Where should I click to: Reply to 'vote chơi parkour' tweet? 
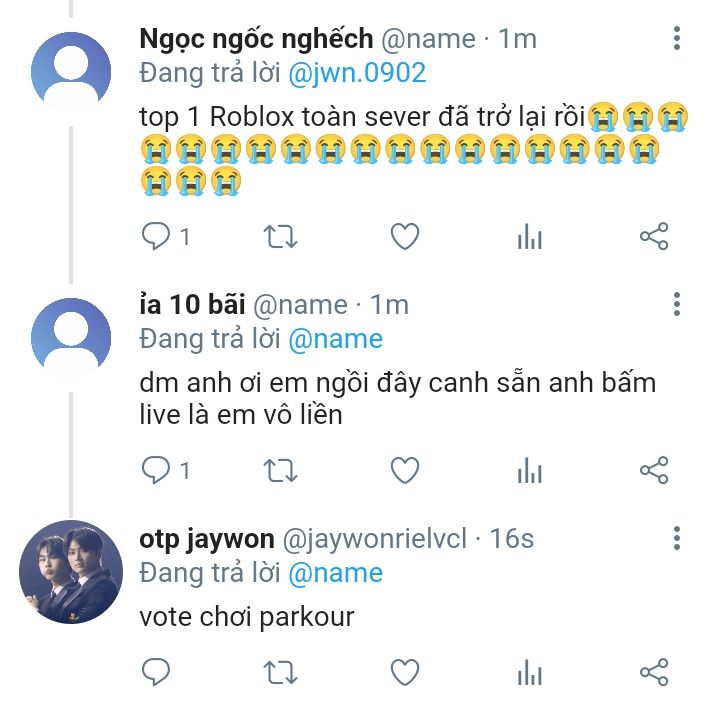click(156, 670)
